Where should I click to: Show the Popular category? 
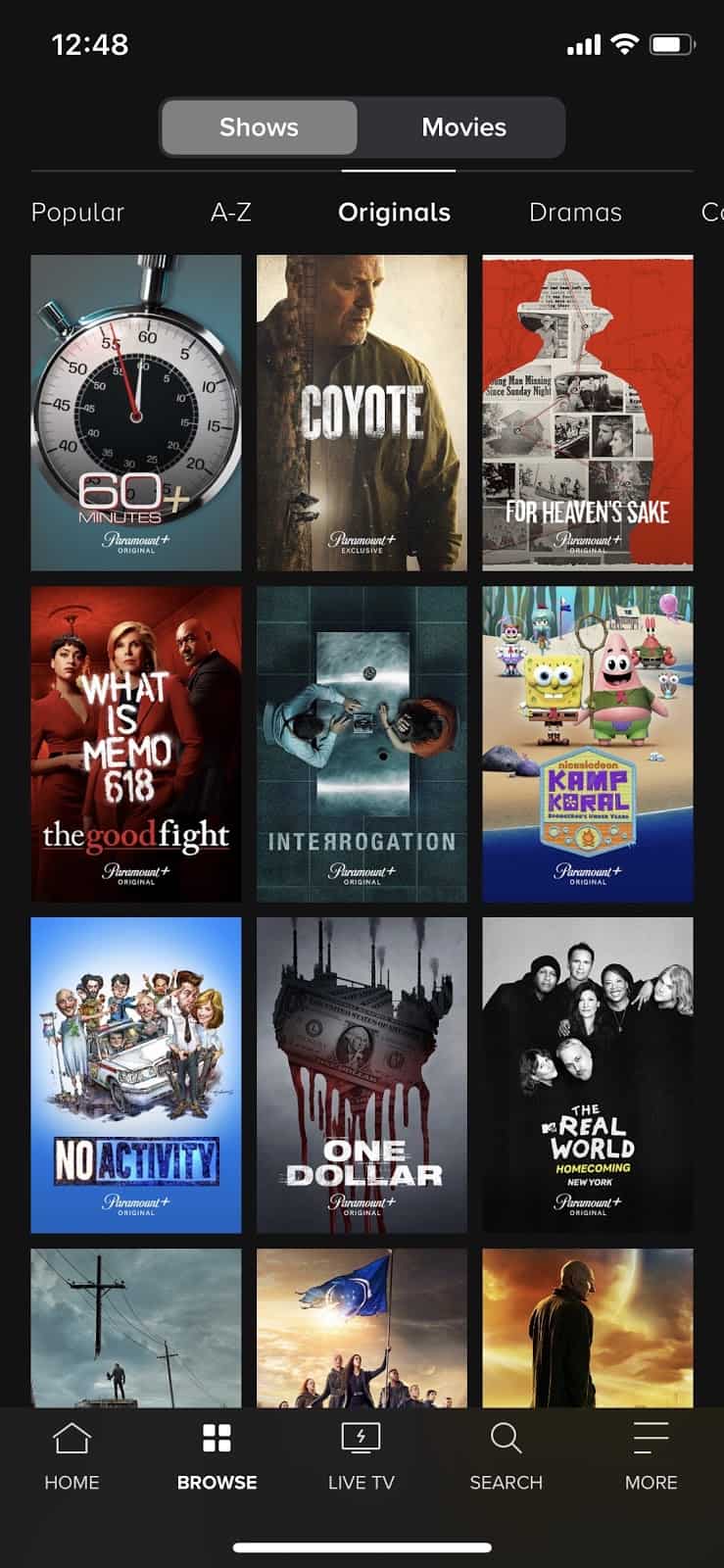(78, 213)
